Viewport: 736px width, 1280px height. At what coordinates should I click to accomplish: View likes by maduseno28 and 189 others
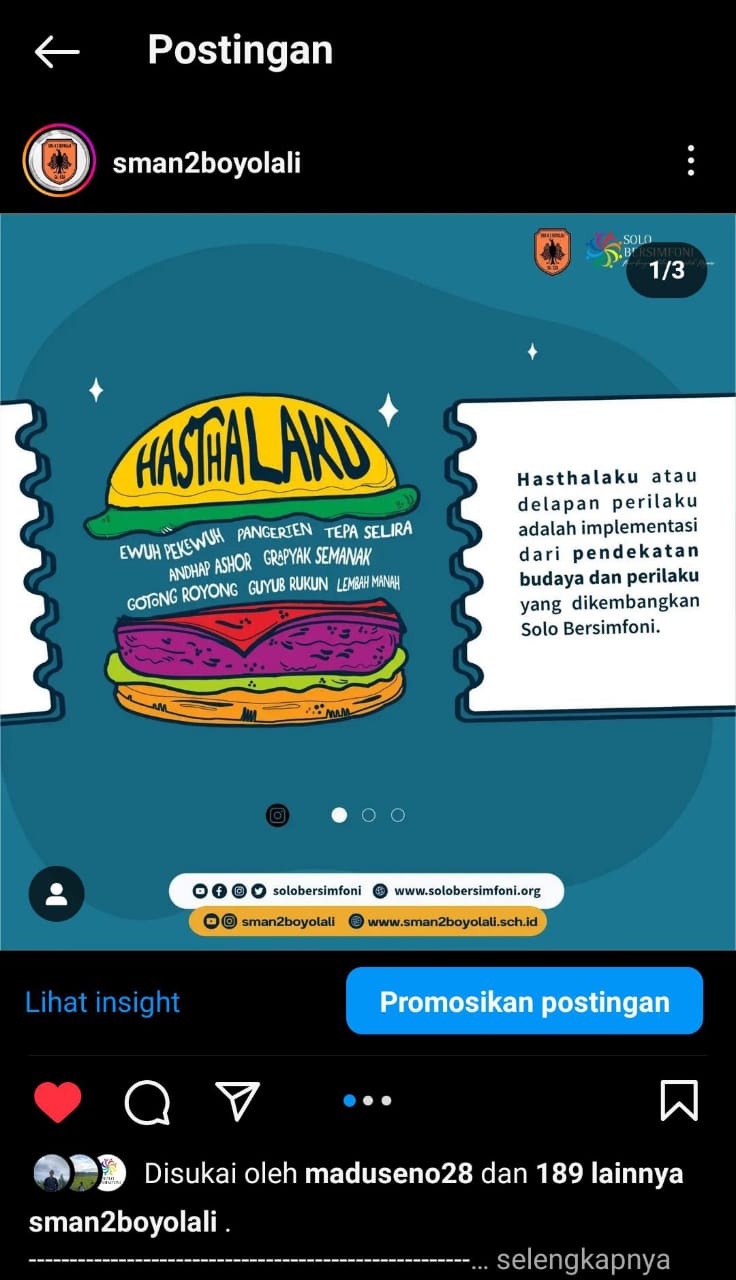pyautogui.click(x=413, y=1173)
